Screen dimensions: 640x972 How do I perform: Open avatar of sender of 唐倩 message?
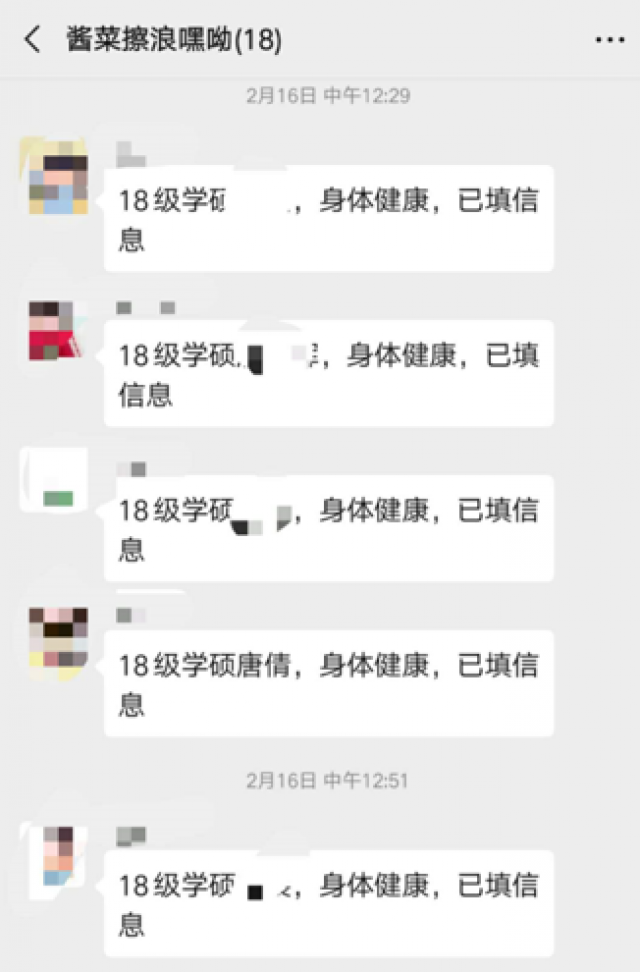coord(58,637)
